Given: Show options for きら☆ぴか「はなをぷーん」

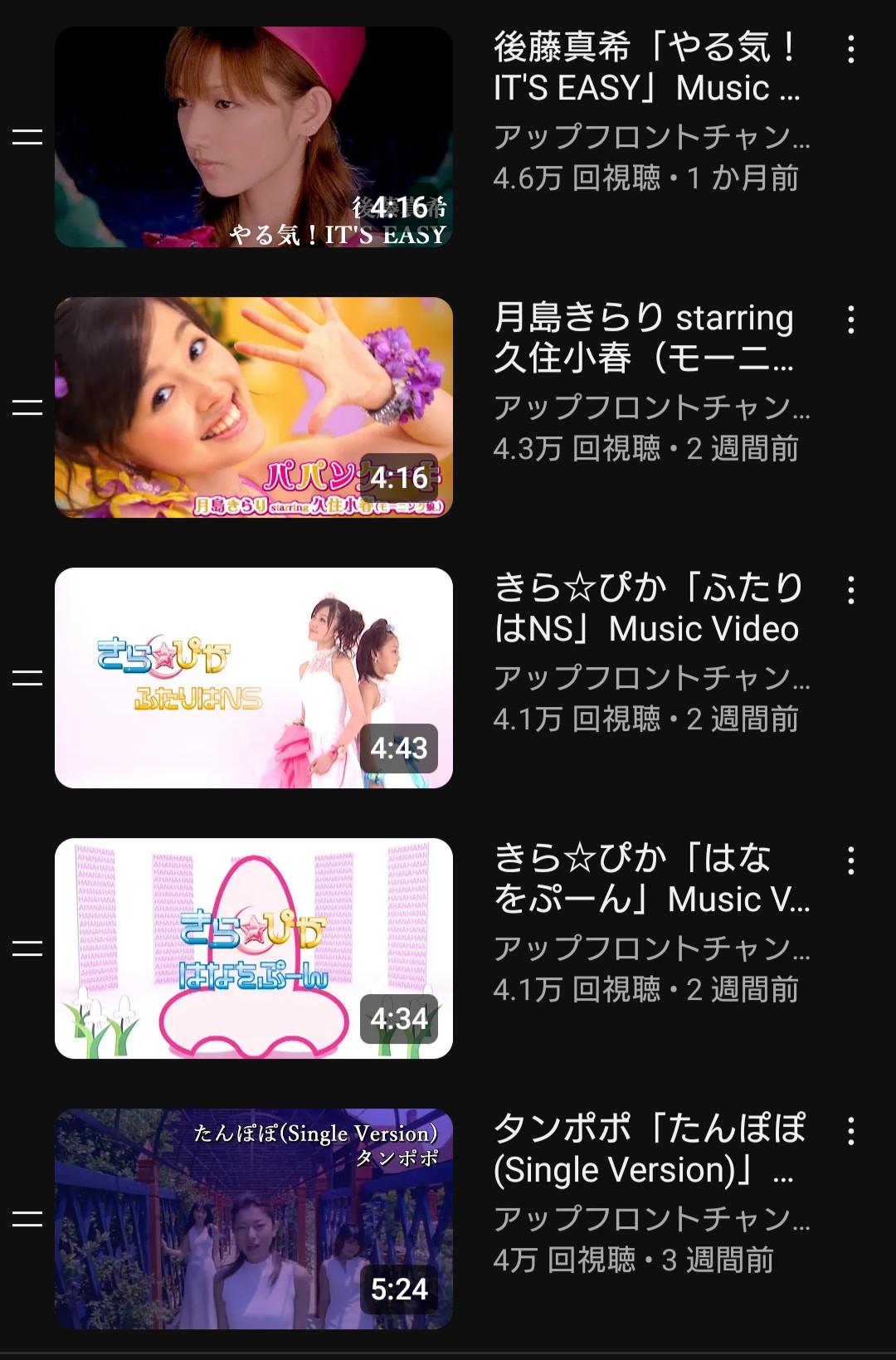Looking at the screenshot, I should [850, 861].
